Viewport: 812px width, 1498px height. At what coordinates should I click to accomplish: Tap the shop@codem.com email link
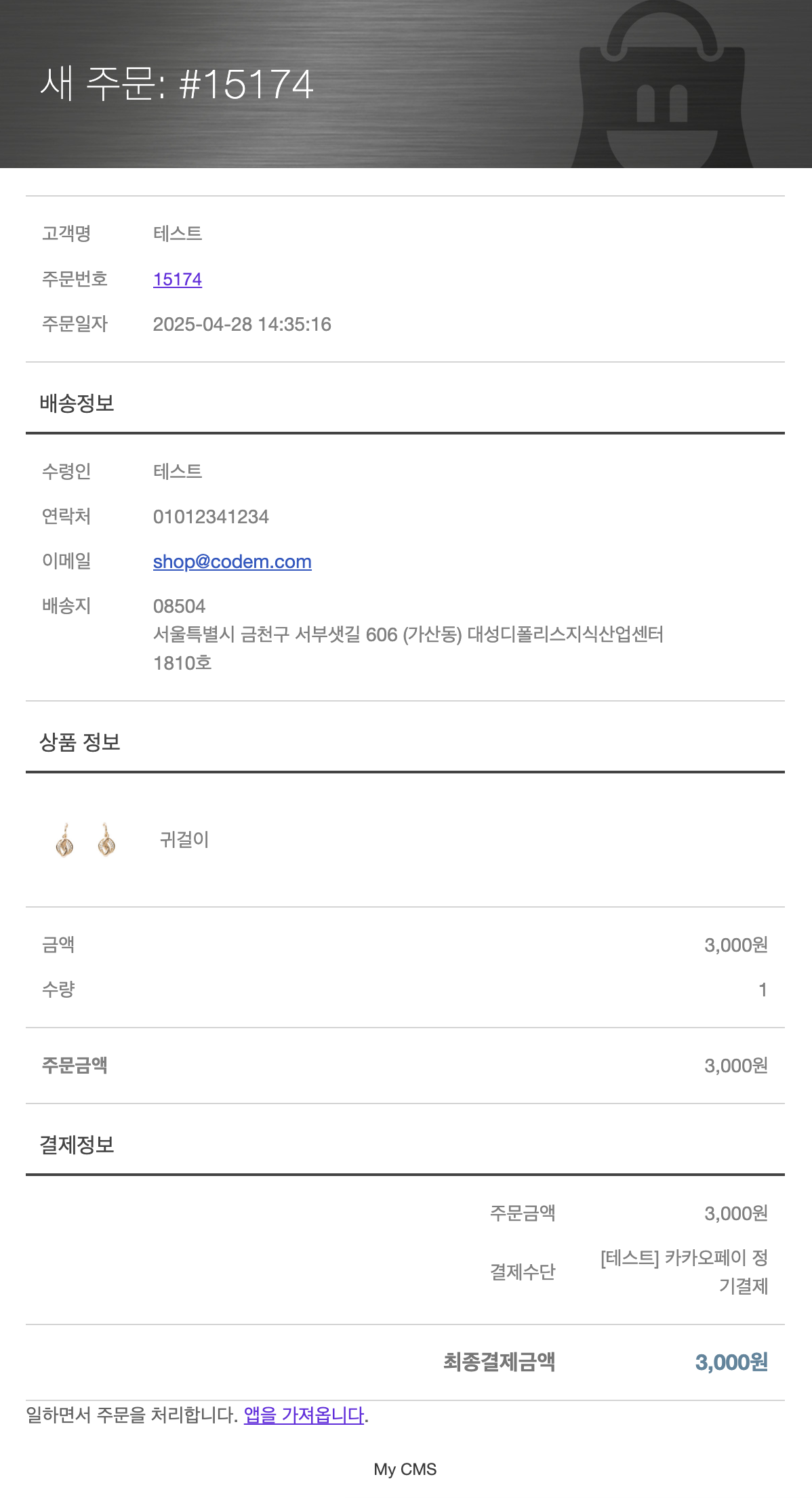[x=232, y=562]
